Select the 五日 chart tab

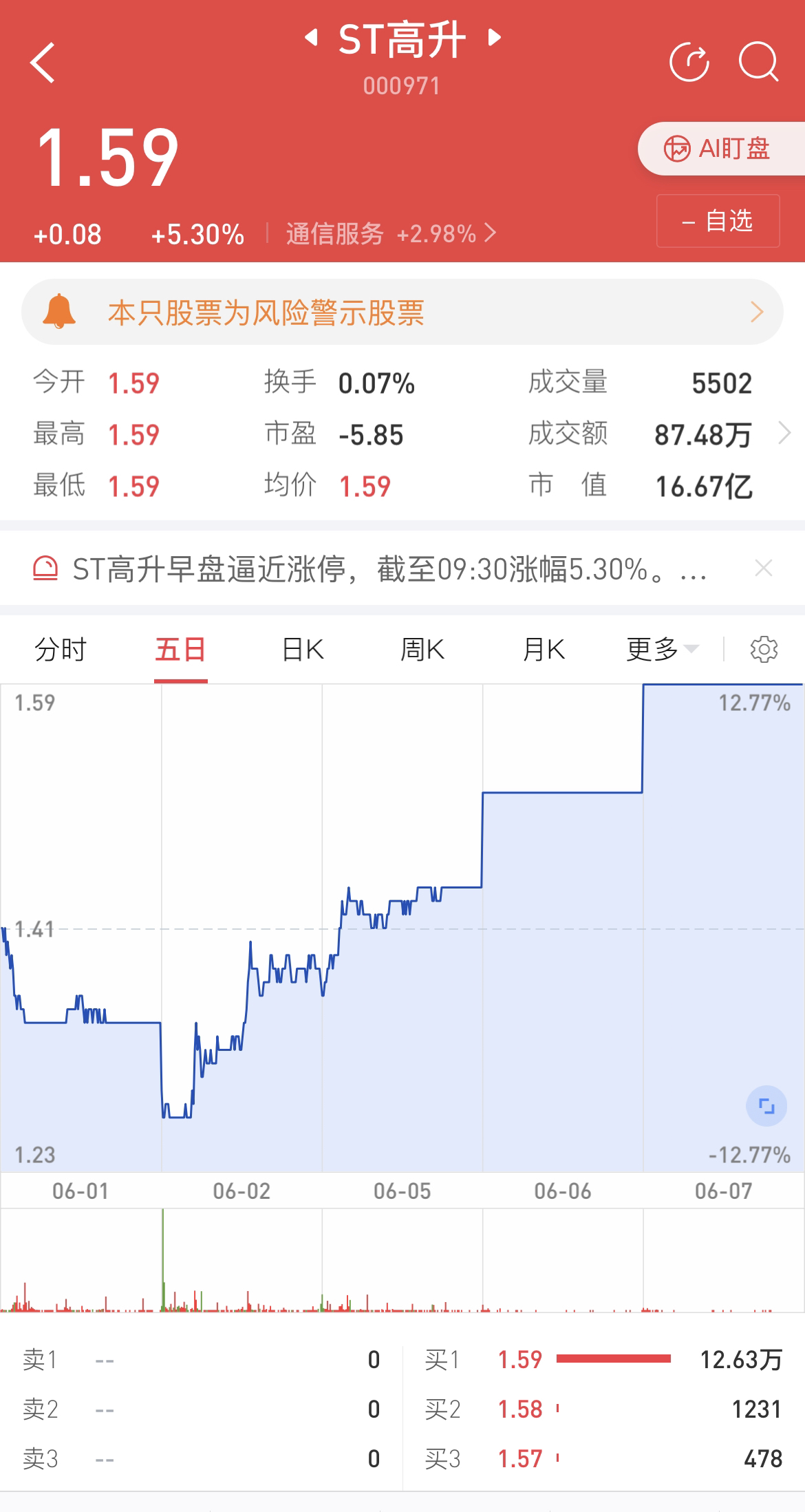180,649
